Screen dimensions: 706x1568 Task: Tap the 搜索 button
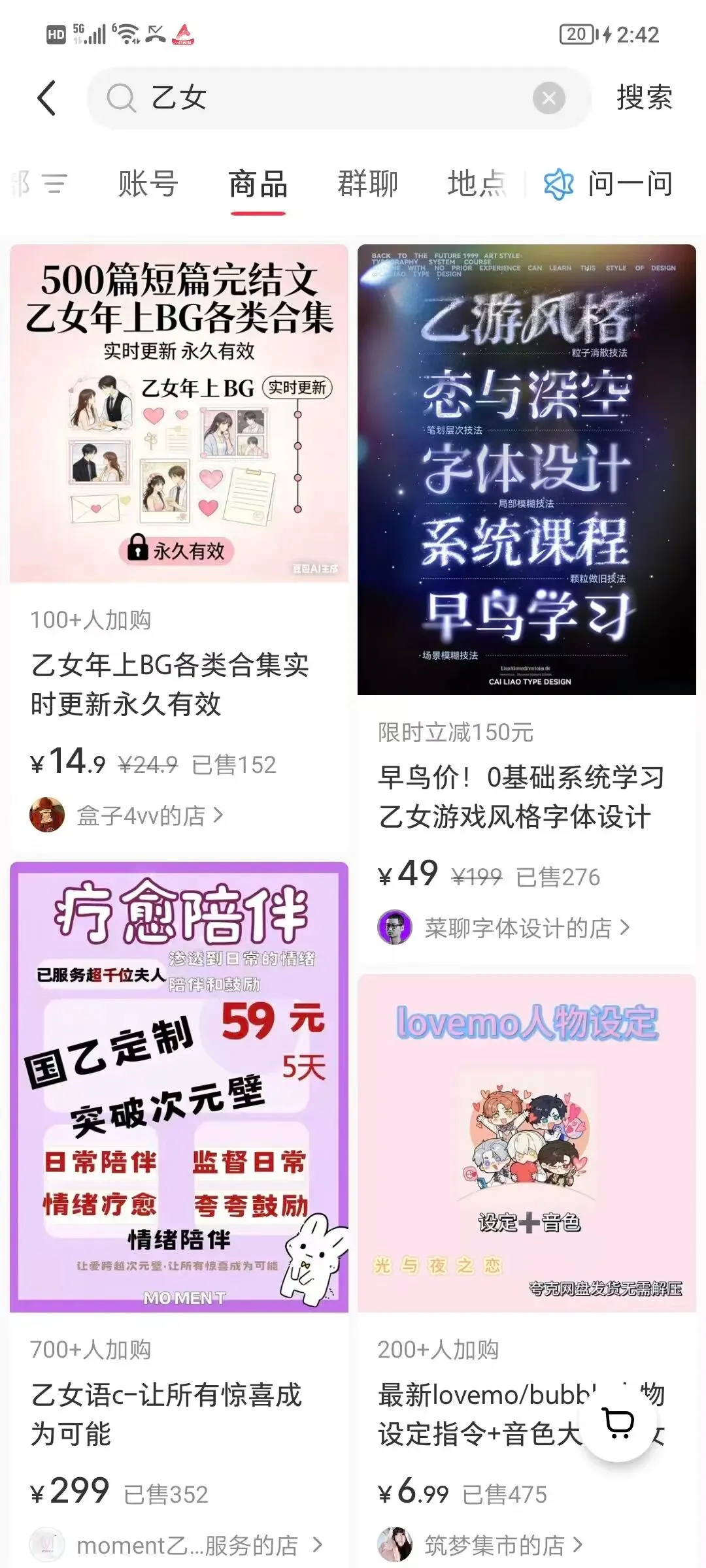coord(644,98)
